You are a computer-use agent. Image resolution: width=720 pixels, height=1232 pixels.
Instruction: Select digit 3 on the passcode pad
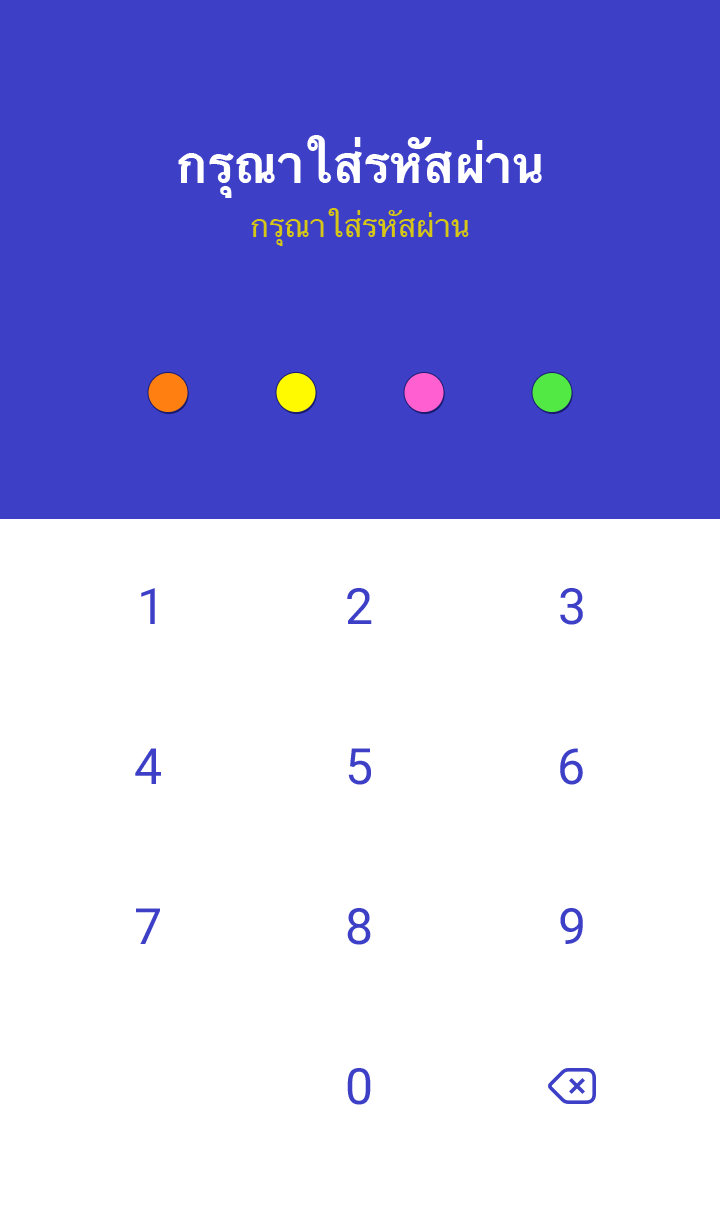571,607
